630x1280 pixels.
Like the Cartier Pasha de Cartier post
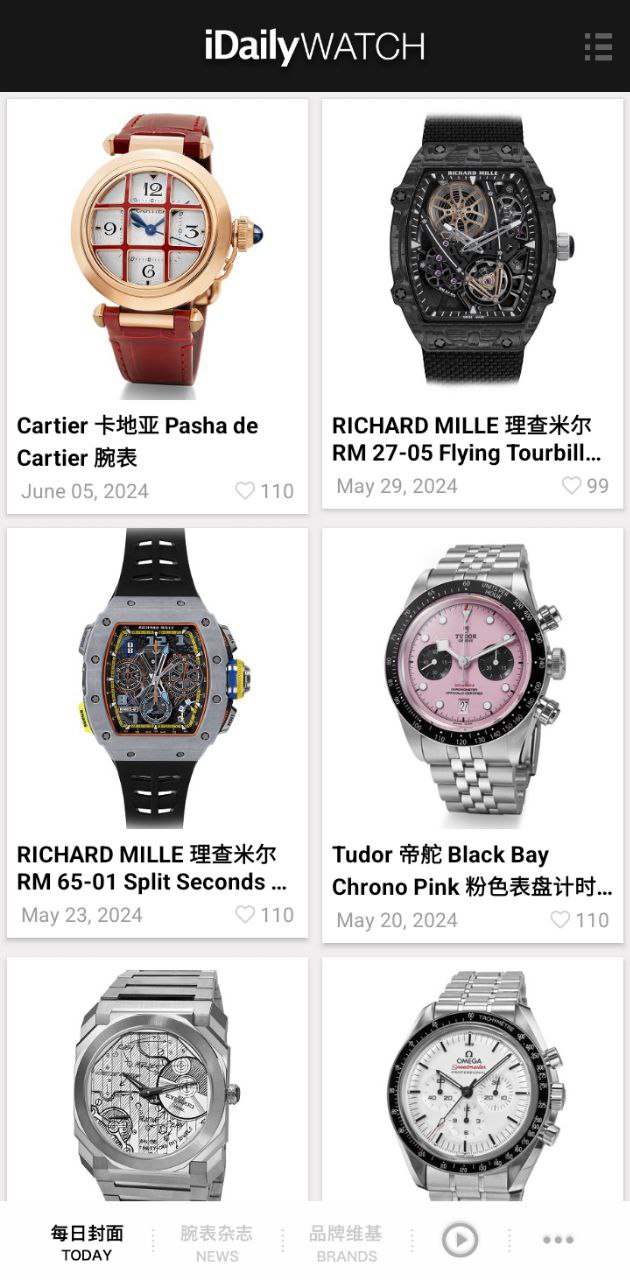[246, 491]
